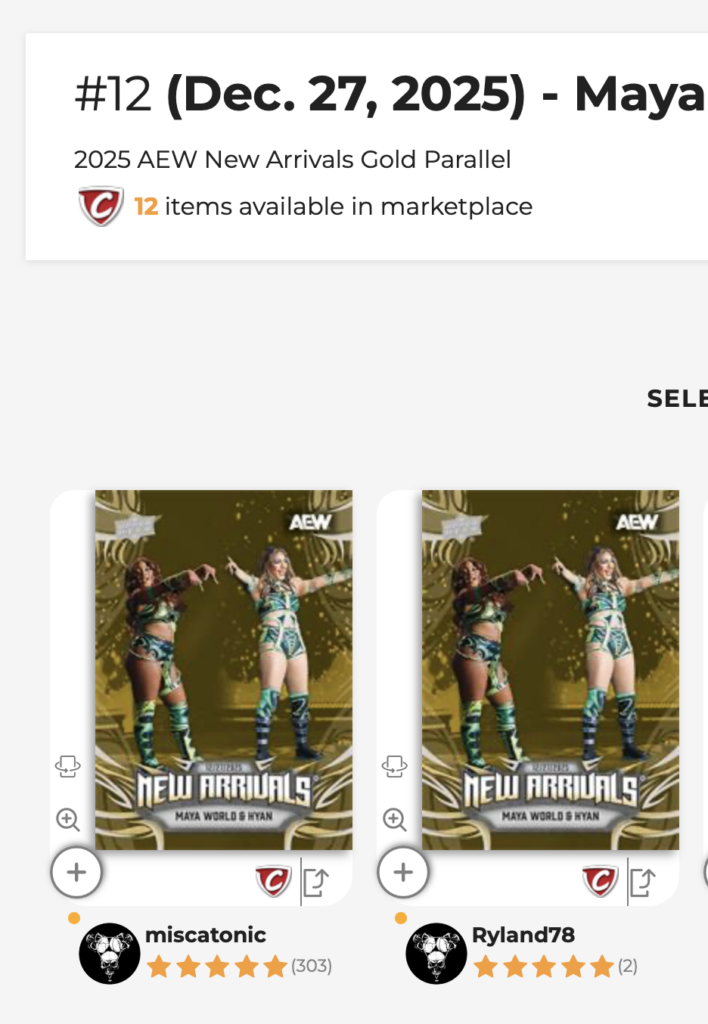Image resolution: width=708 pixels, height=1024 pixels.
Task: Share miscatonic's card listing
Action: point(316,882)
